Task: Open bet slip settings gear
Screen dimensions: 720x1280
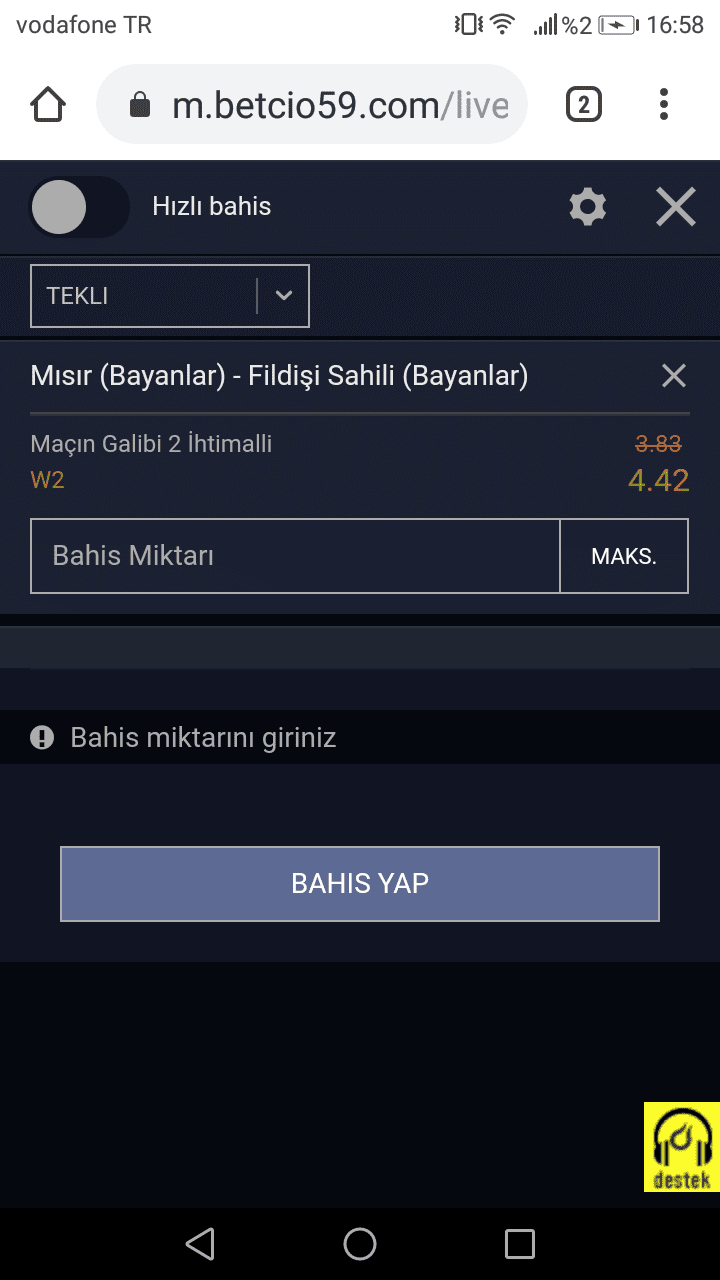Action: click(588, 207)
